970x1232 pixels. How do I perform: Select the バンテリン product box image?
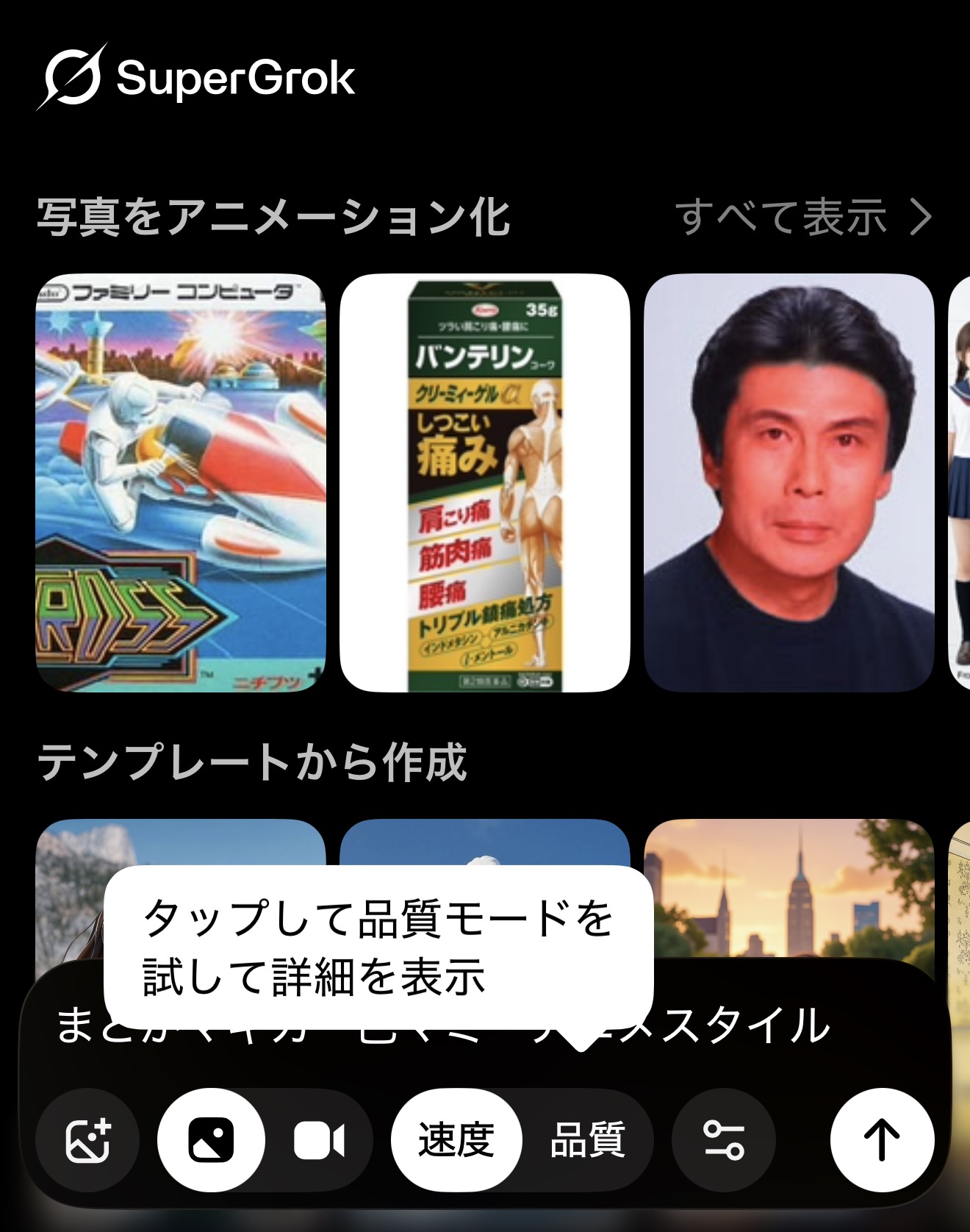484,483
